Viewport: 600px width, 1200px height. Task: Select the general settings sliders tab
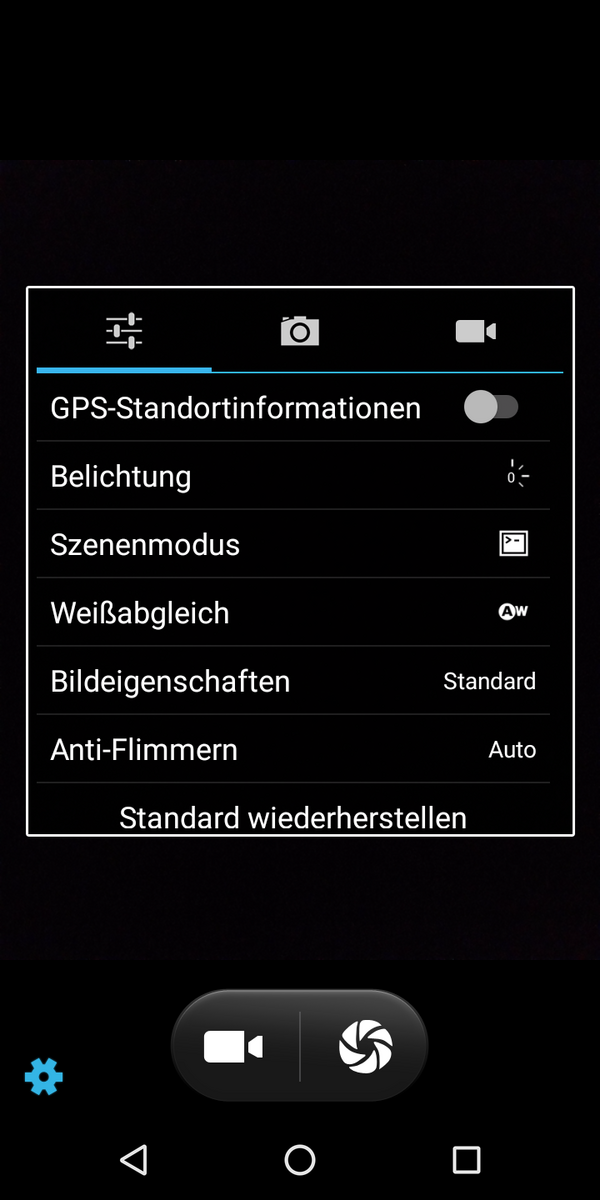(x=124, y=330)
